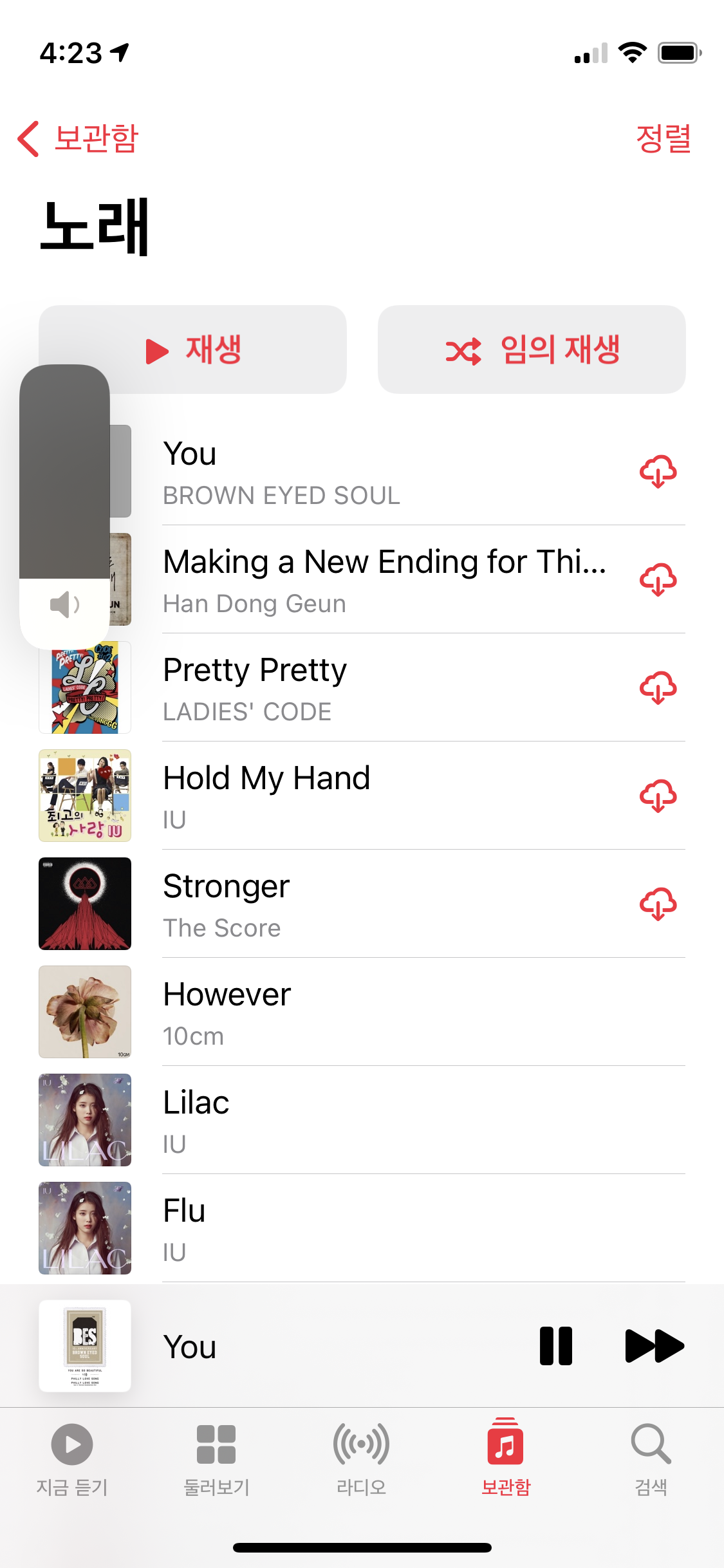Skip to the next track
724x1568 pixels.
tap(654, 1346)
